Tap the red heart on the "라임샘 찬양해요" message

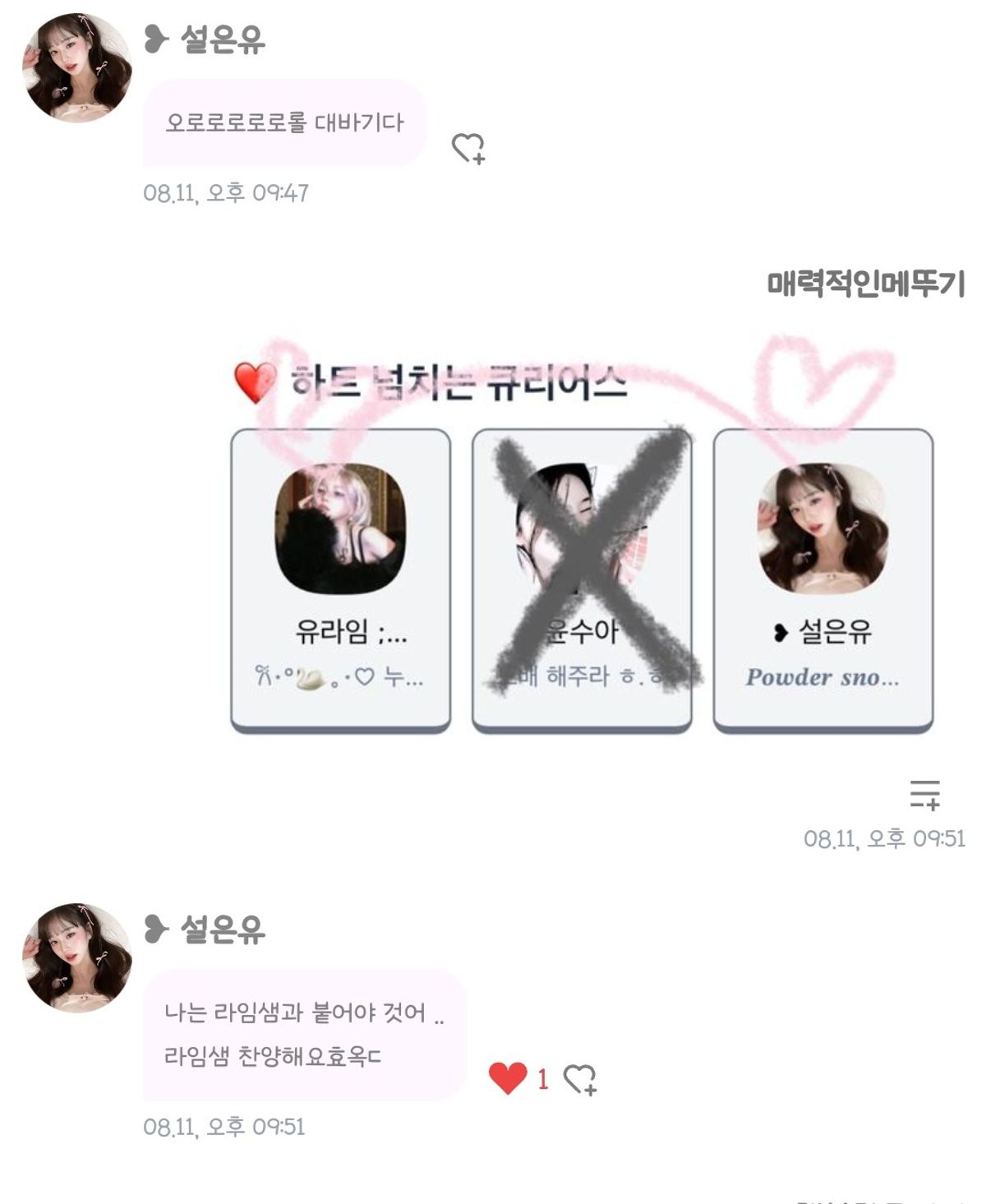tap(508, 1078)
